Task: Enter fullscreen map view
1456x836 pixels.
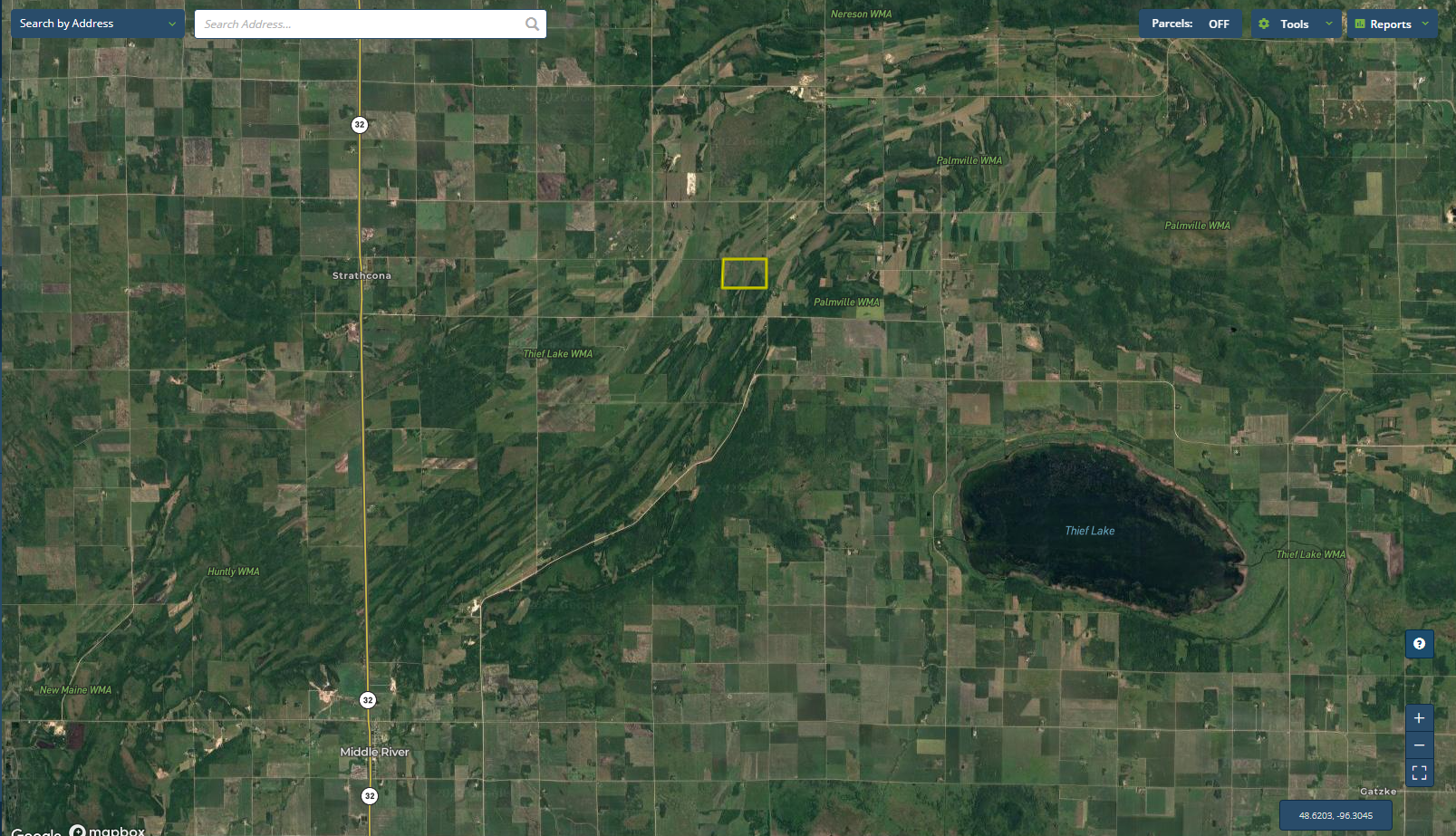Action: tap(1419, 773)
